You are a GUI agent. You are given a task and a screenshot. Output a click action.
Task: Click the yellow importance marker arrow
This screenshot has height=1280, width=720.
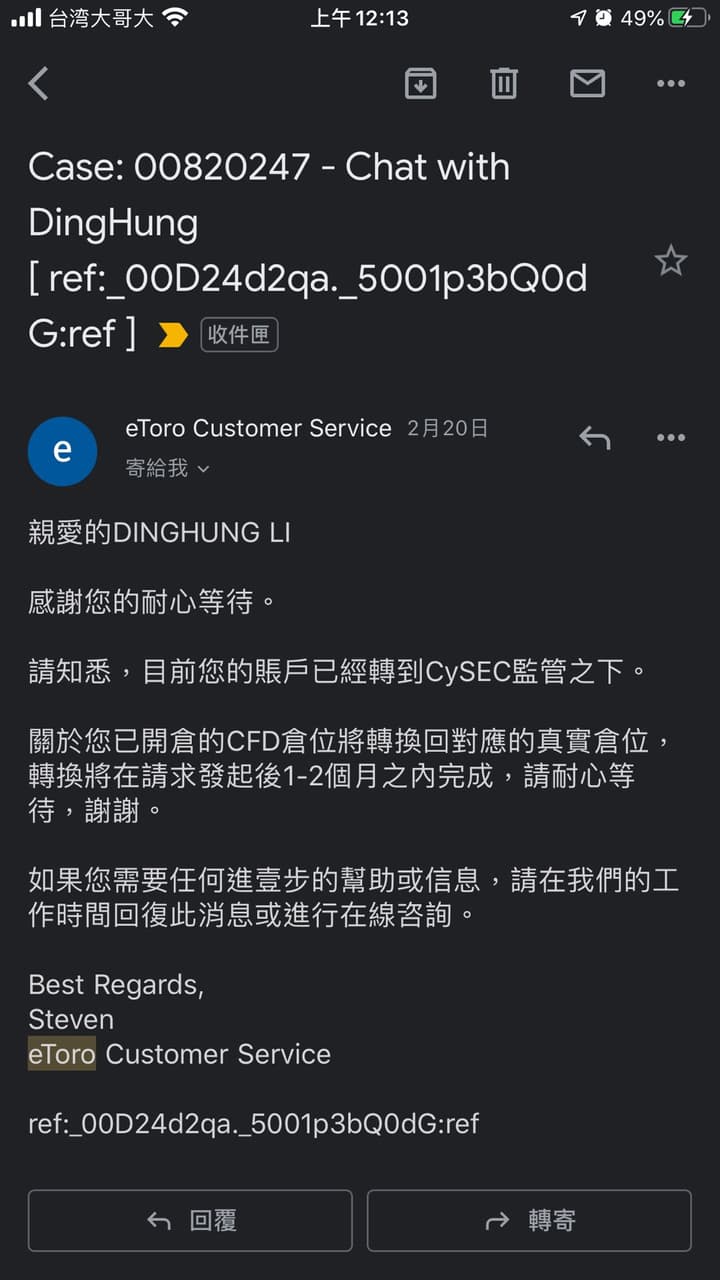tap(170, 334)
